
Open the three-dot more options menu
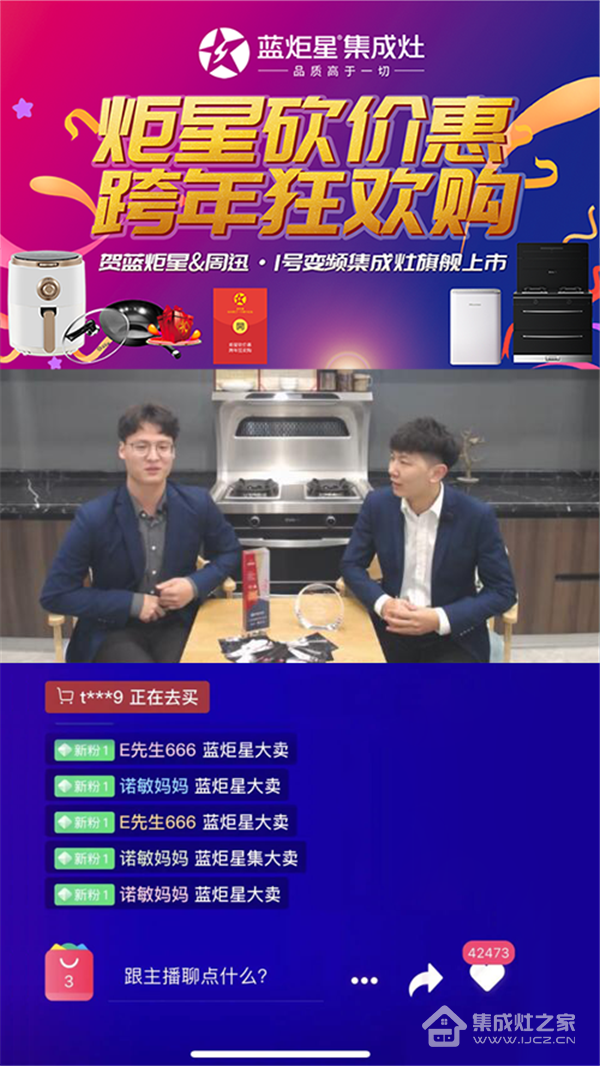(x=364, y=980)
